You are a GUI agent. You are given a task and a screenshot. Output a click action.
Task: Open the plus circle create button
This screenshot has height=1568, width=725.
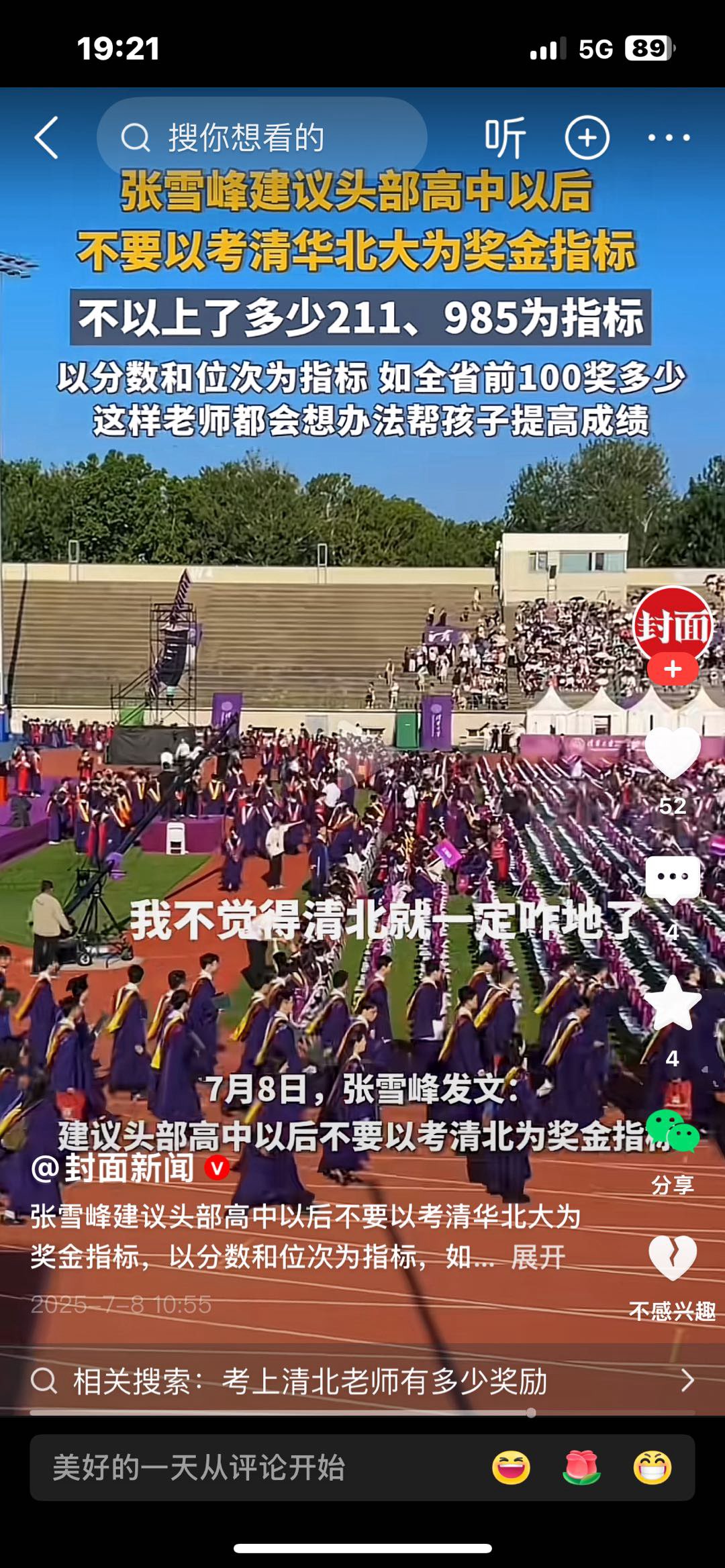coord(587,138)
